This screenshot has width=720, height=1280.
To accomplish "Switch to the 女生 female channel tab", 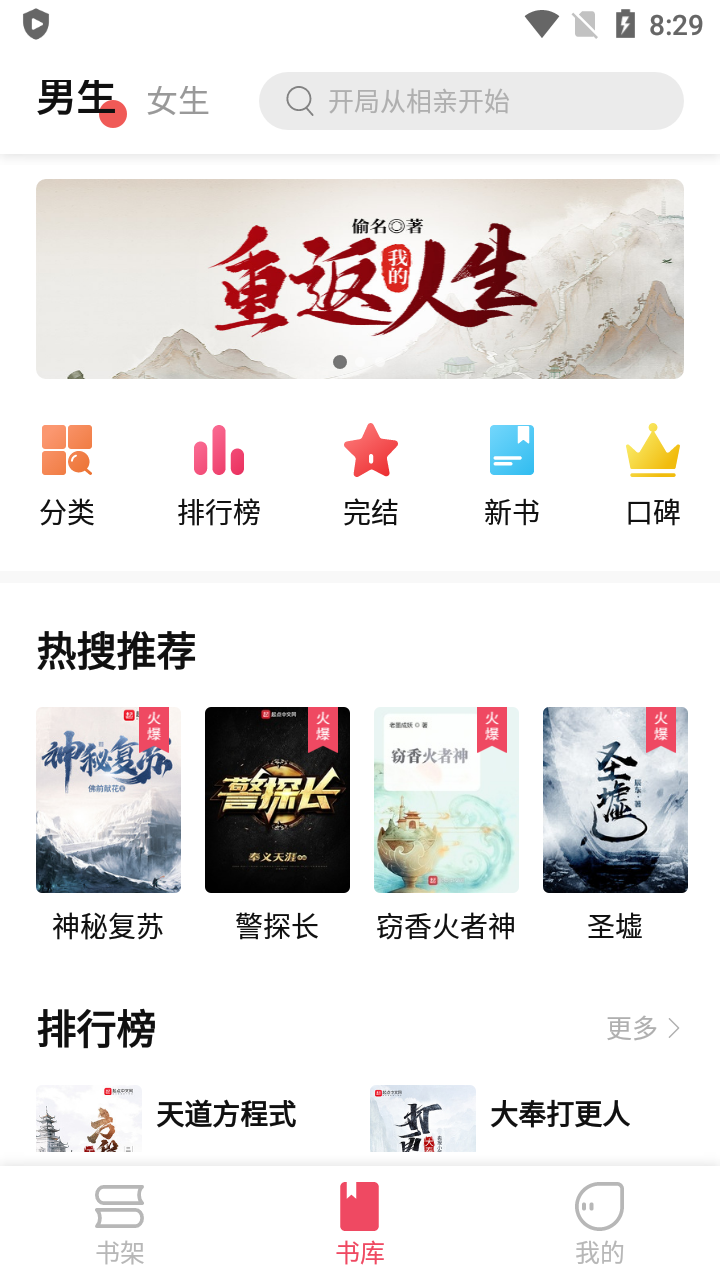I will pos(176,101).
